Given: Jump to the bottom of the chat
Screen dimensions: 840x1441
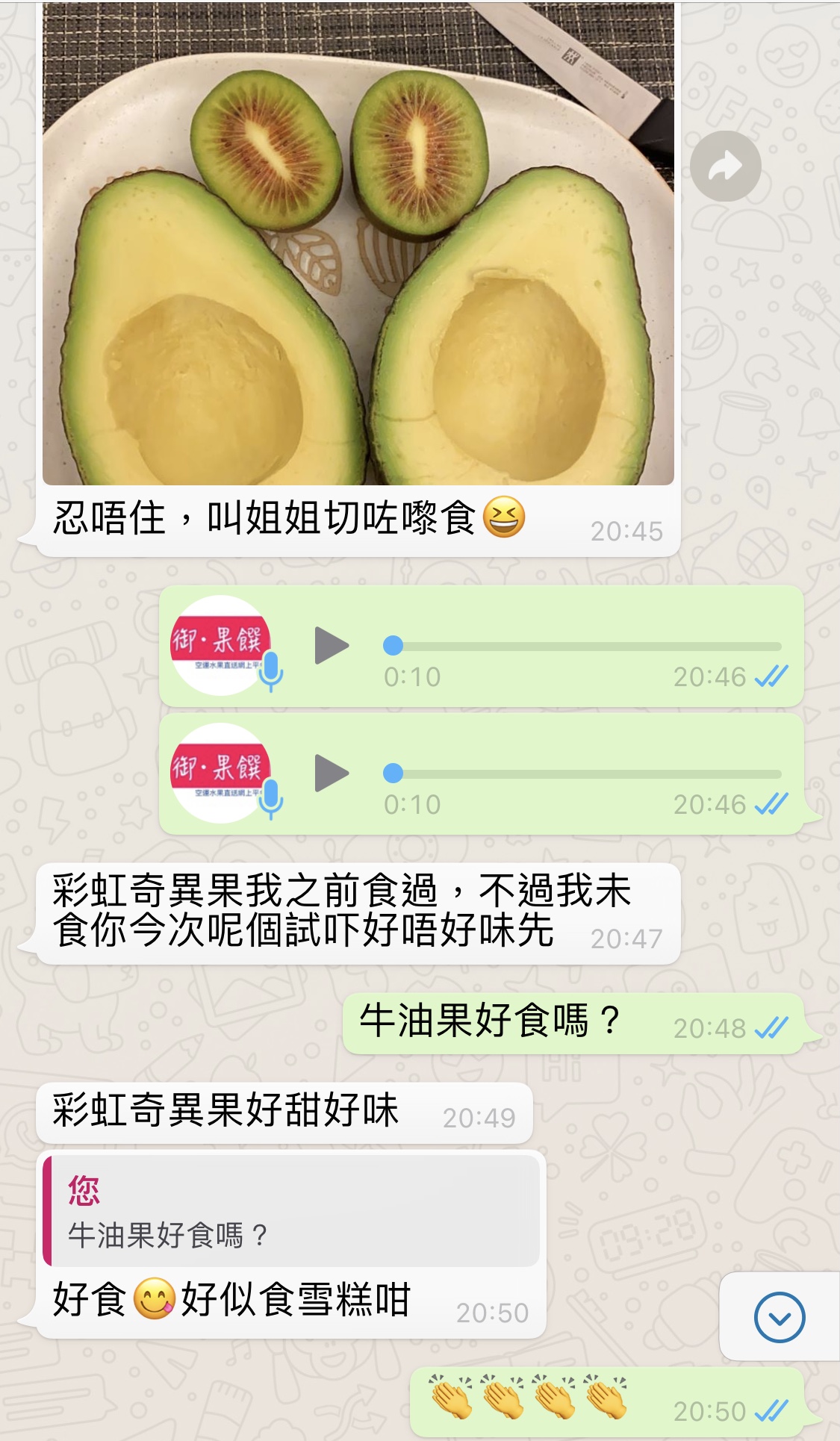Looking at the screenshot, I should pos(779,1318).
